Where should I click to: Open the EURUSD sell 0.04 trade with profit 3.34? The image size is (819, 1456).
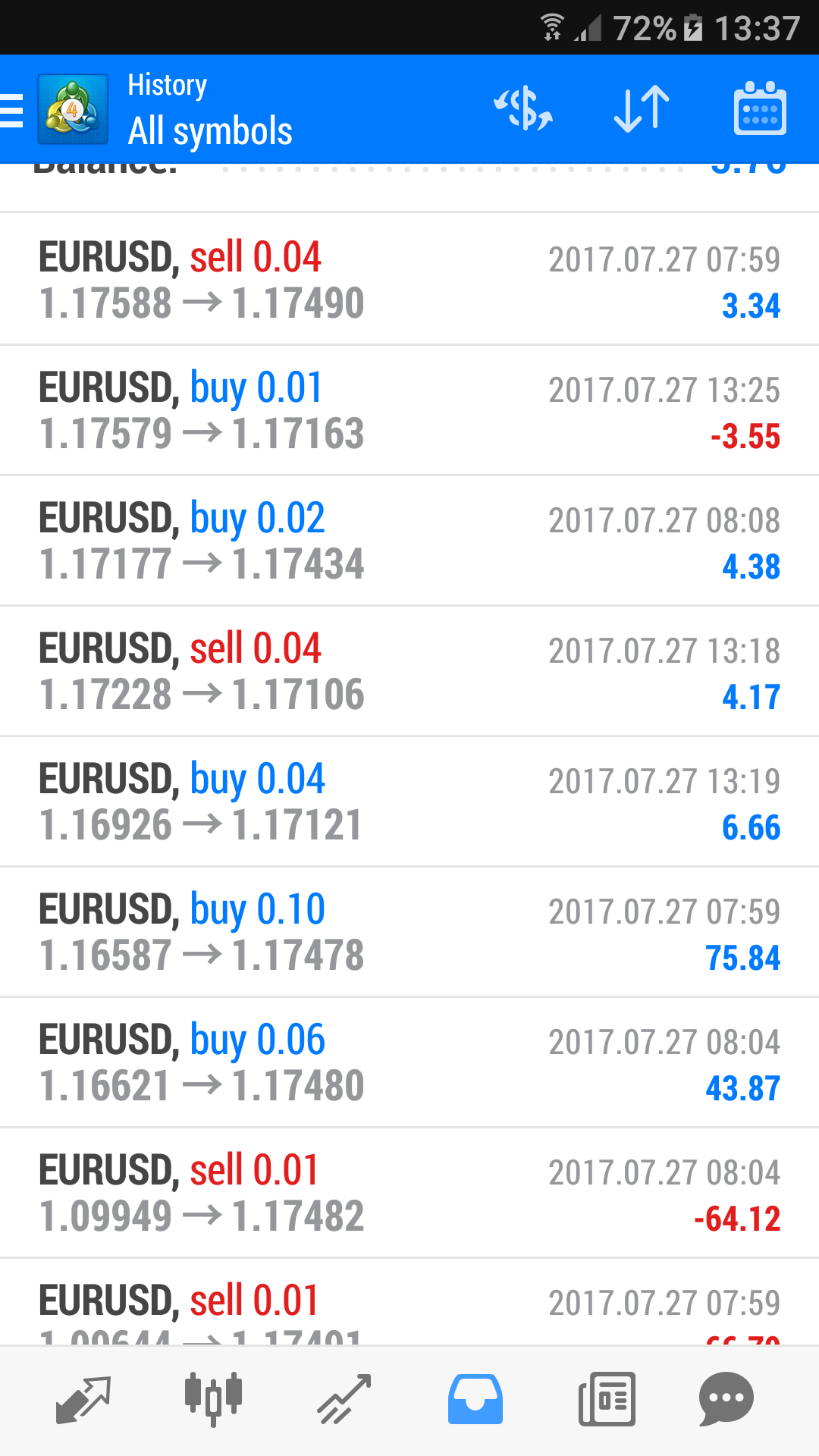pos(409,279)
